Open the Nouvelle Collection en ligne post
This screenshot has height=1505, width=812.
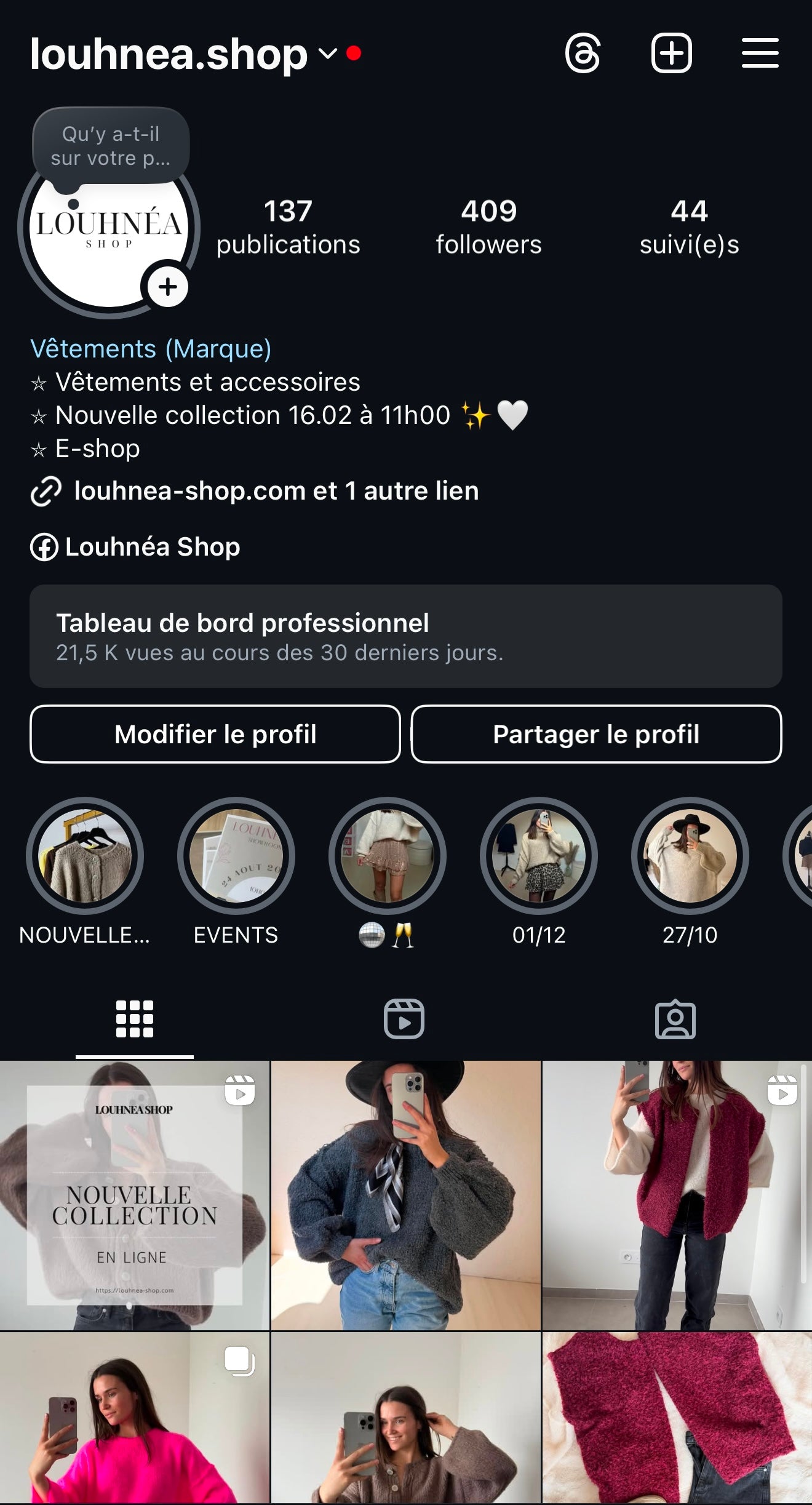pos(134,1195)
